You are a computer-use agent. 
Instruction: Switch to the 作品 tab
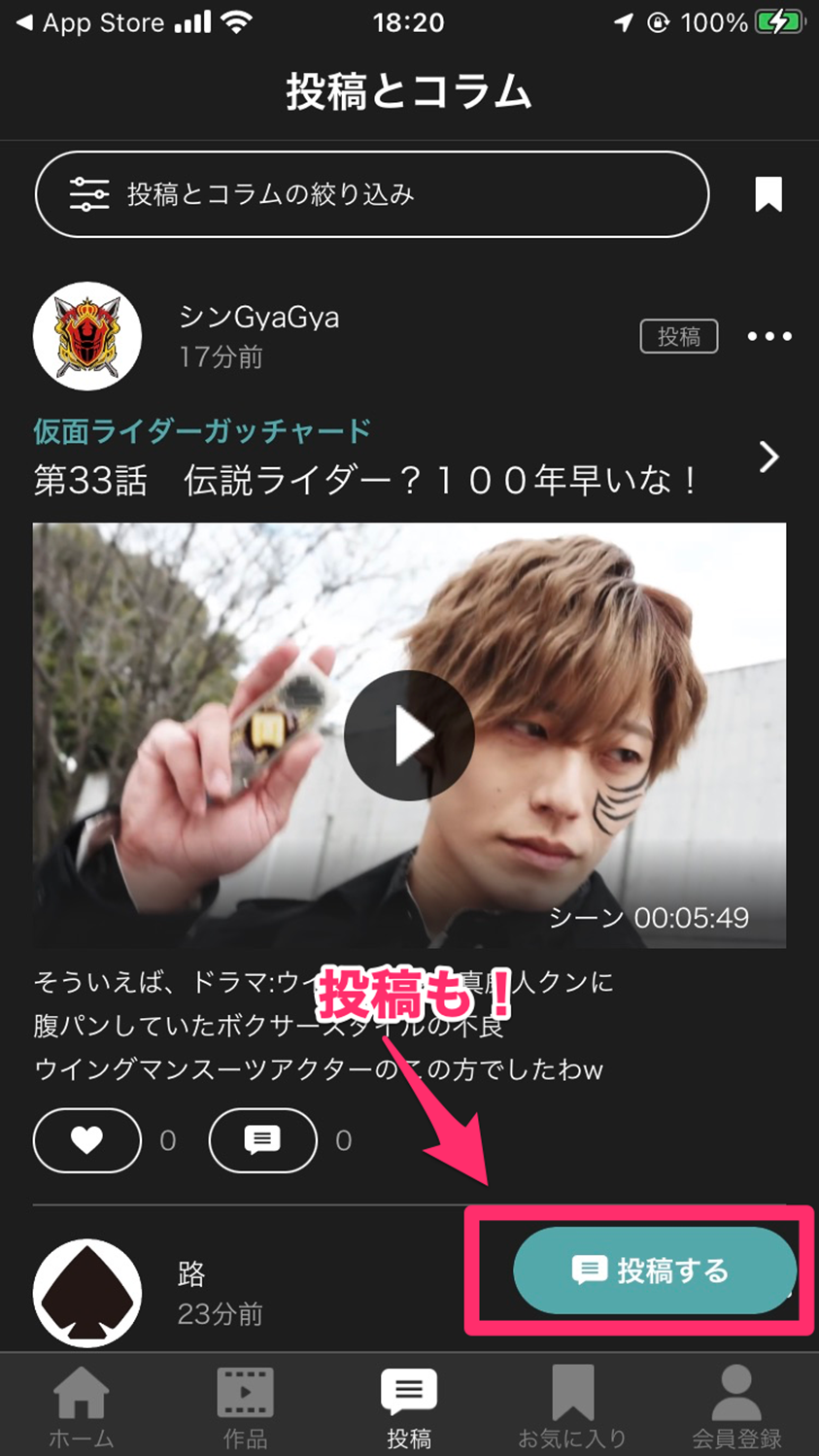[245, 1405]
